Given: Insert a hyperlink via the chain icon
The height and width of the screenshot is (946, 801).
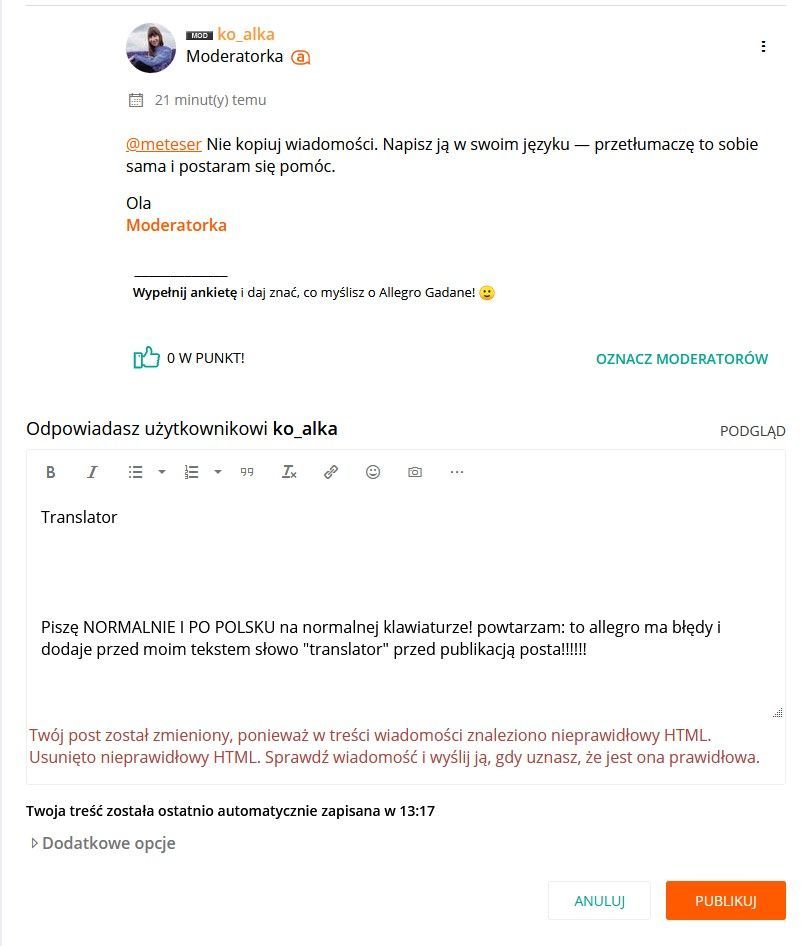Looking at the screenshot, I should [x=331, y=472].
